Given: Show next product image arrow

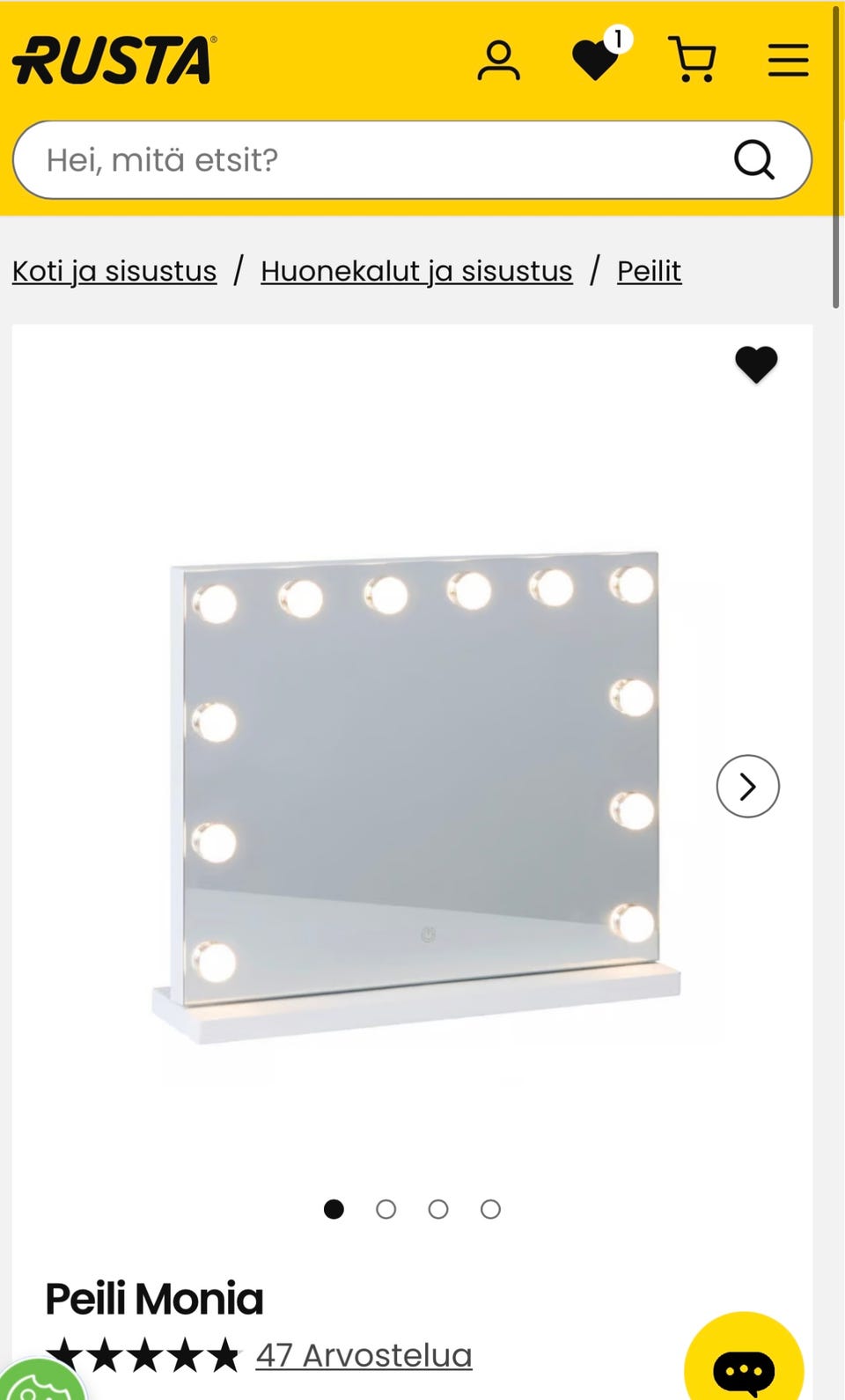Looking at the screenshot, I should (x=747, y=786).
